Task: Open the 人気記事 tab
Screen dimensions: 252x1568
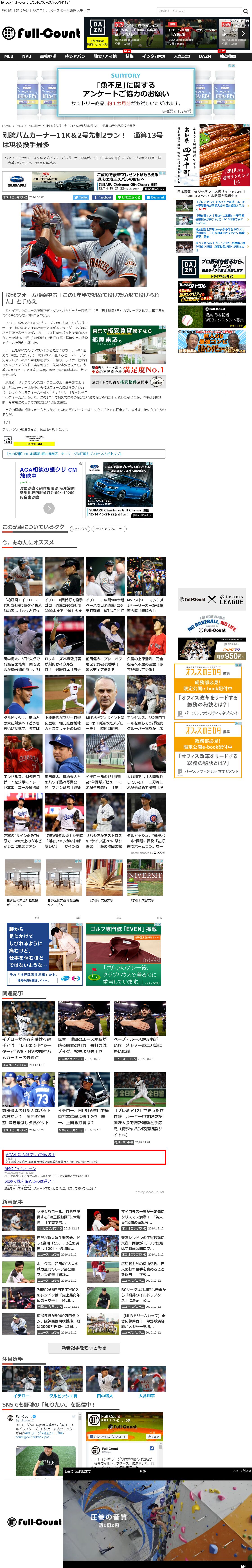Action: (x=181, y=56)
